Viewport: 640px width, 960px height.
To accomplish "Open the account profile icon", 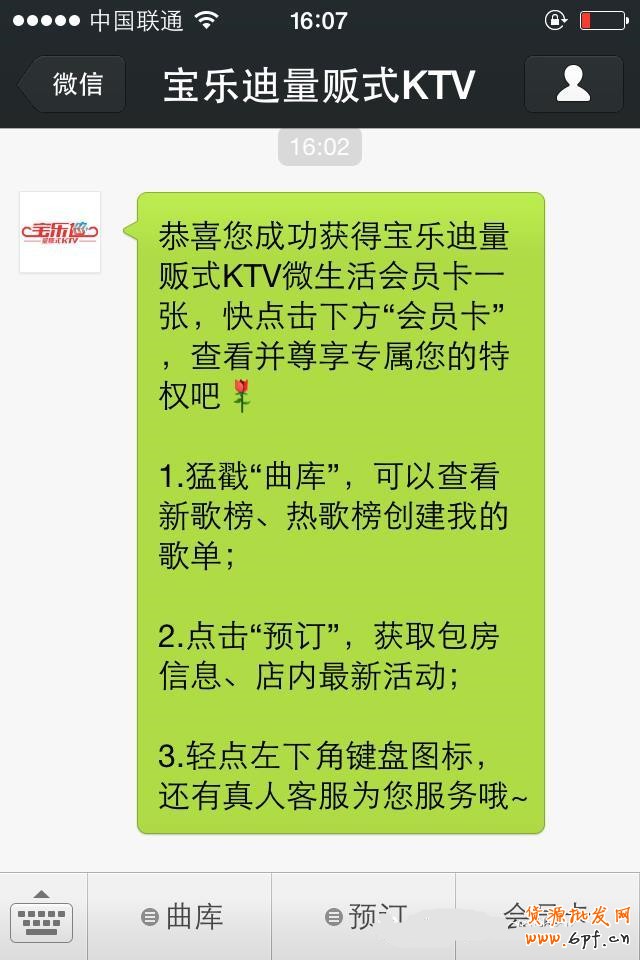I will click(574, 84).
